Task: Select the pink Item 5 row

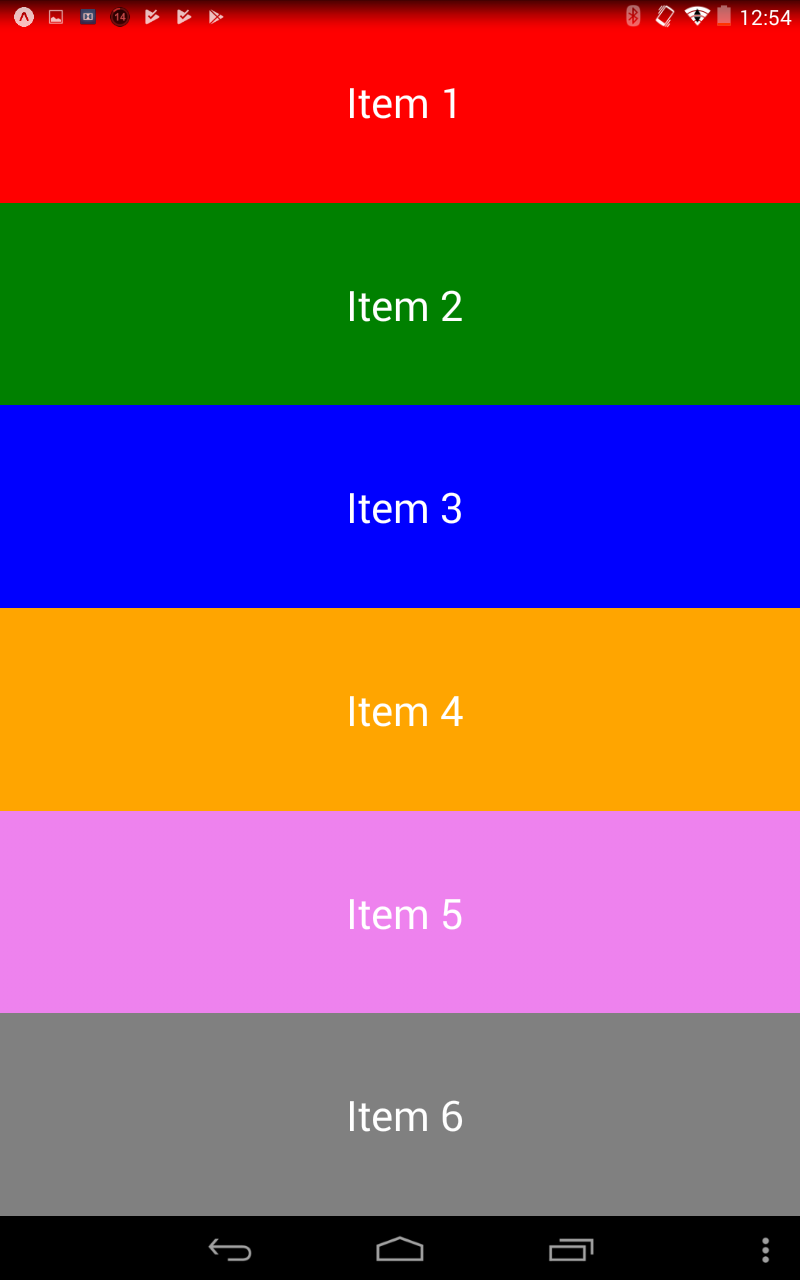Action: tap(400, 914)
